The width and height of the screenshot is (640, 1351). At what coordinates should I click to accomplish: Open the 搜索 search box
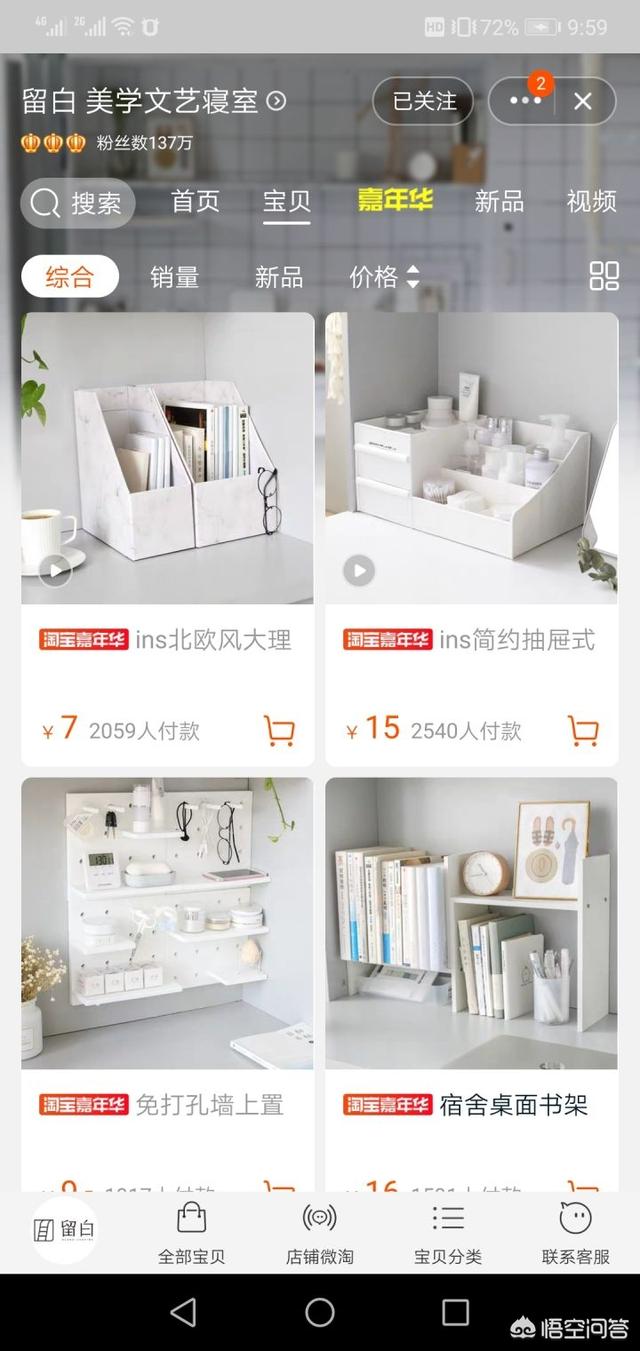pyautogui.click(x=78, y=204)
